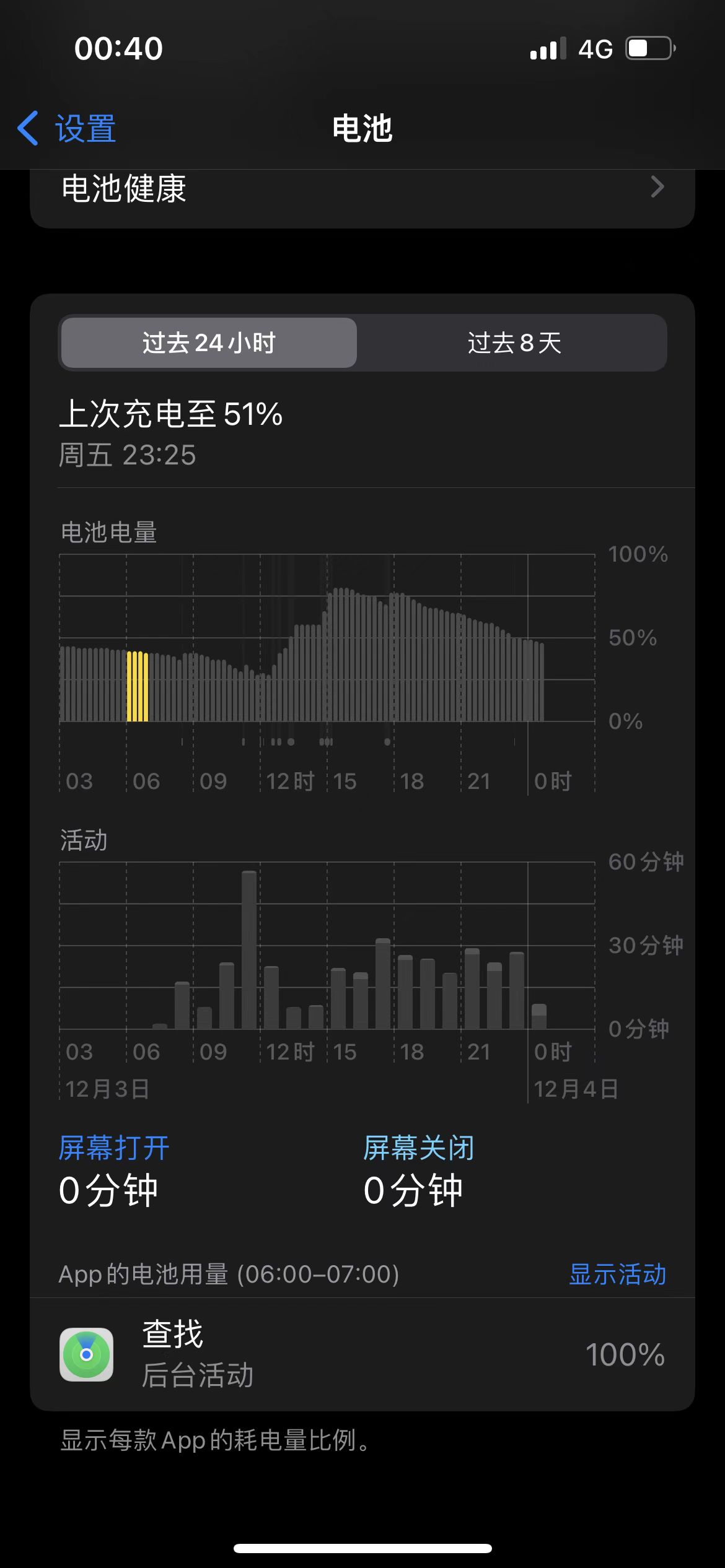The image size is (725, 1568).
Task: Switch to 过去8天 view
Action: (513, 343)
